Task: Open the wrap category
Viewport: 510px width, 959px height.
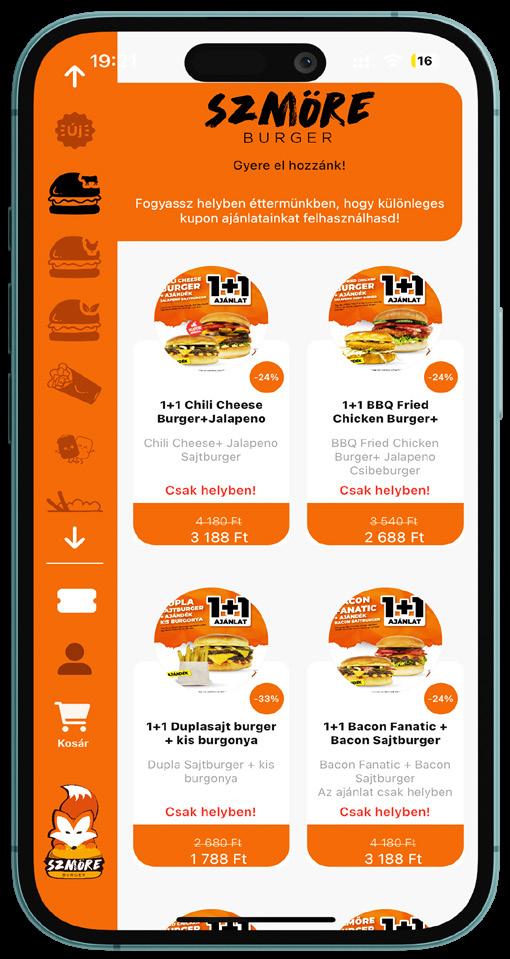Action: pos(75,383)
